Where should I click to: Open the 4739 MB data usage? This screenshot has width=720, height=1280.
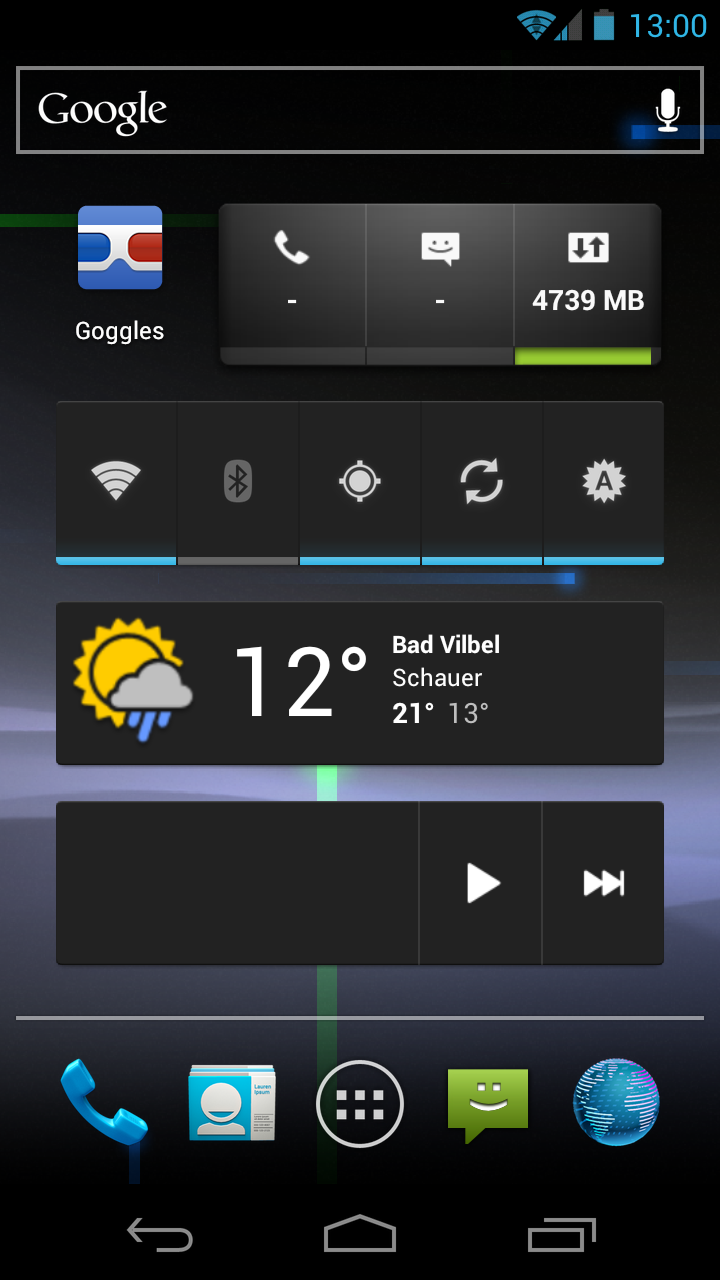coord(588,274)
